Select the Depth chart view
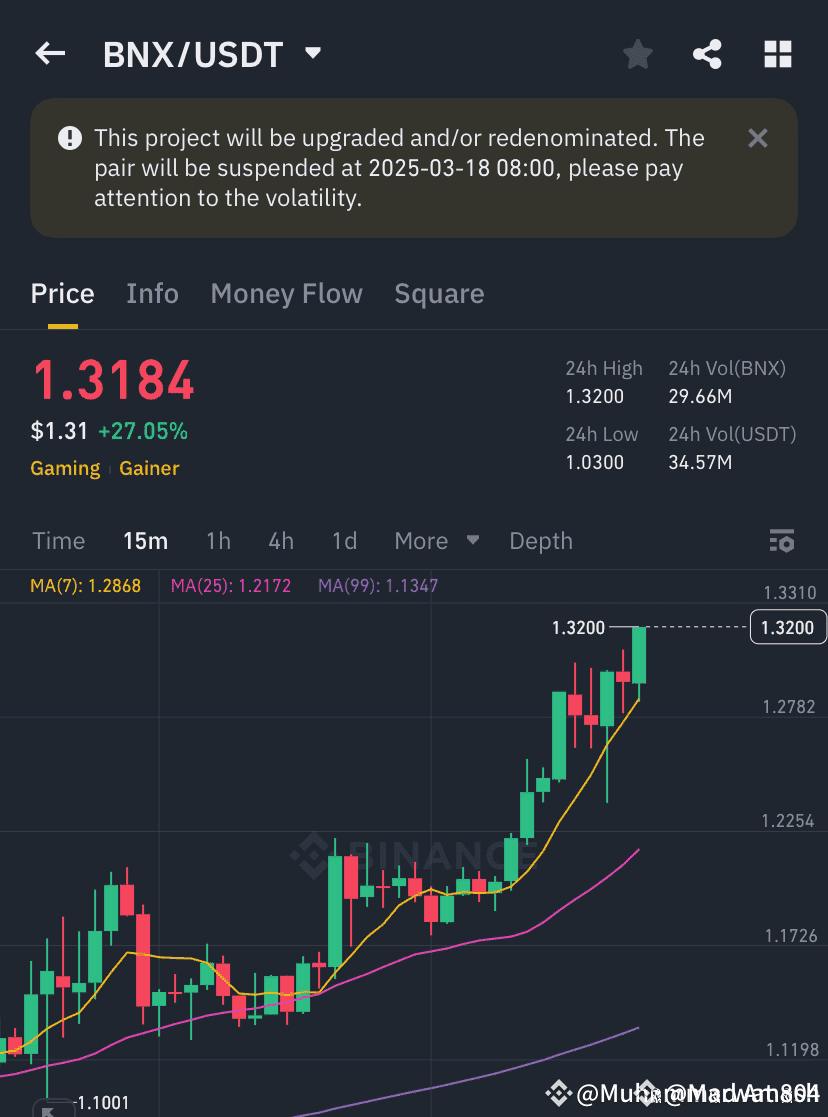Screen dimensions: 828x1117 pyautogui.click(x=540, y=540)
